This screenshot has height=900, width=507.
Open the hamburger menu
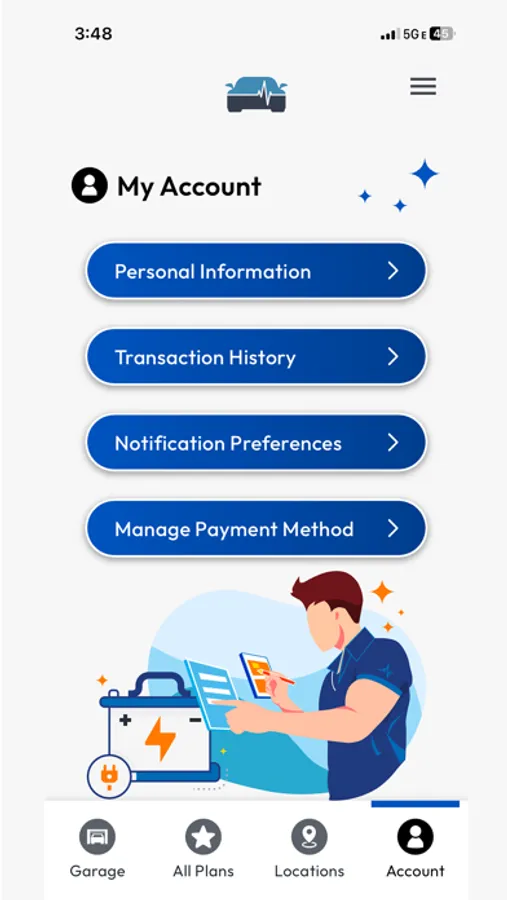423,87
